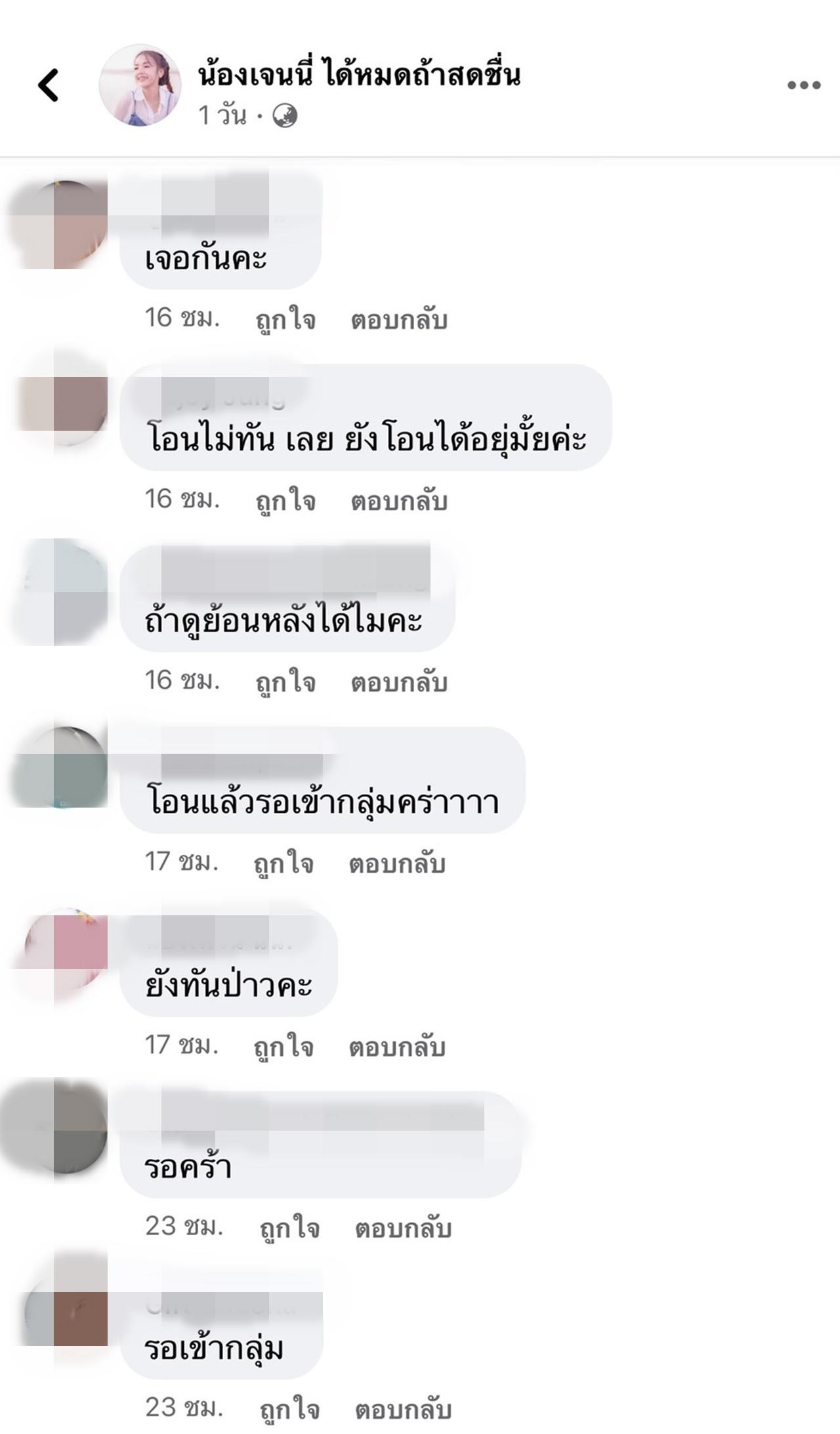Reply to the comment รอเข้ากลุ่ม
The width and height of the screenshot is (840, 1434).
point(403,1409)
